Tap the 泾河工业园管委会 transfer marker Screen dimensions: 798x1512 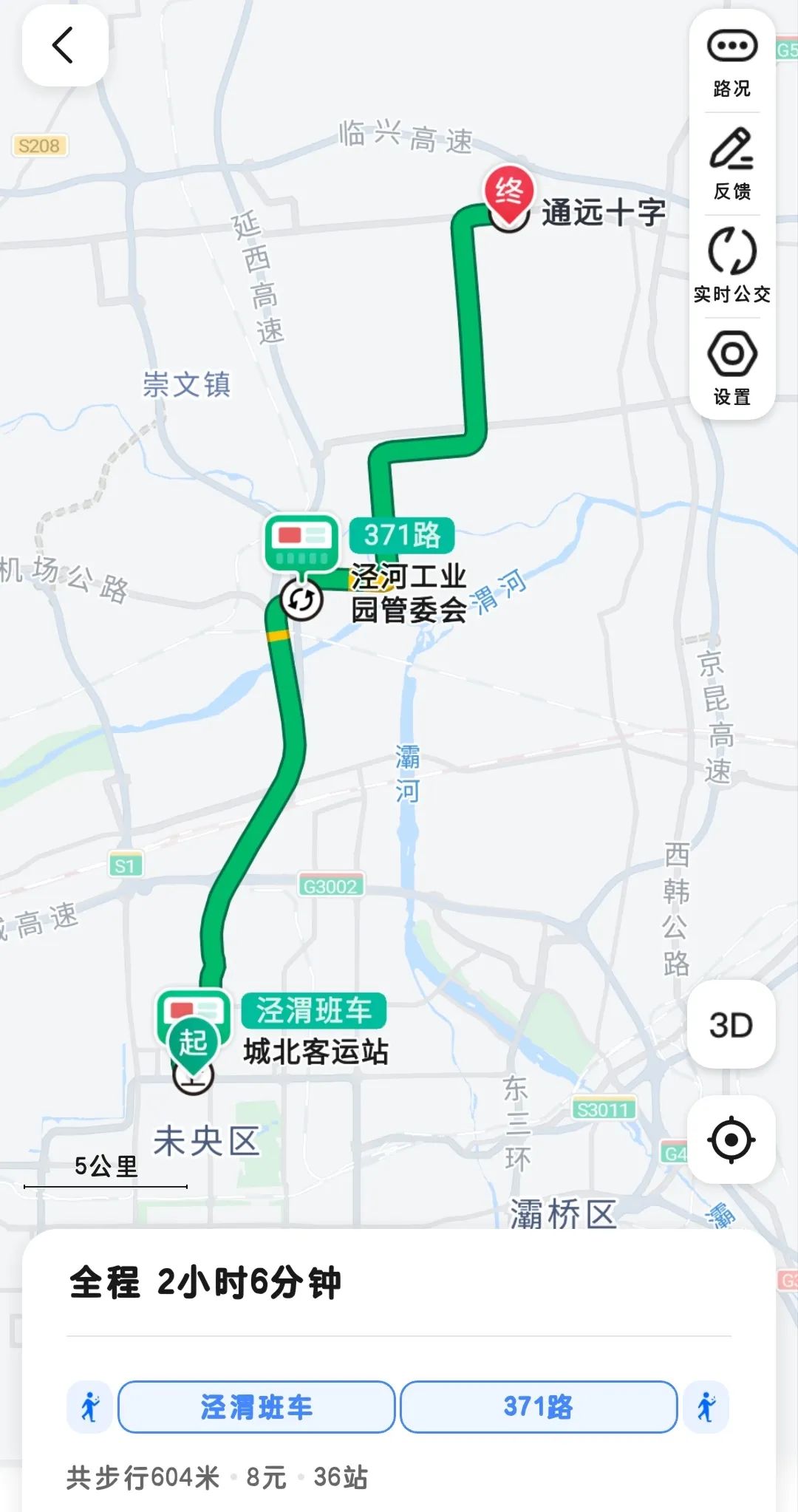coord(301,599)
